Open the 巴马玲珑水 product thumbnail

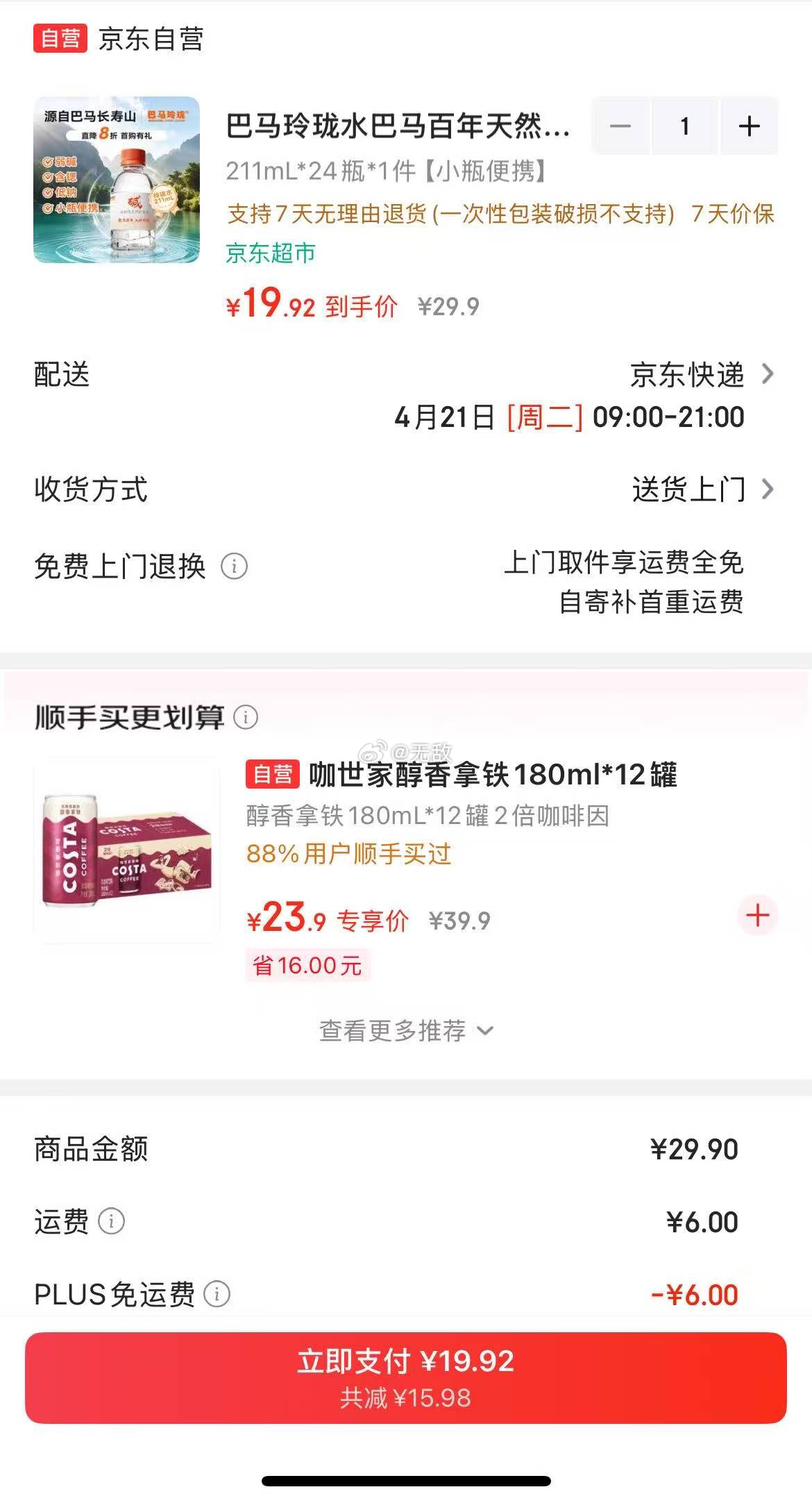(x=117, y=180)
